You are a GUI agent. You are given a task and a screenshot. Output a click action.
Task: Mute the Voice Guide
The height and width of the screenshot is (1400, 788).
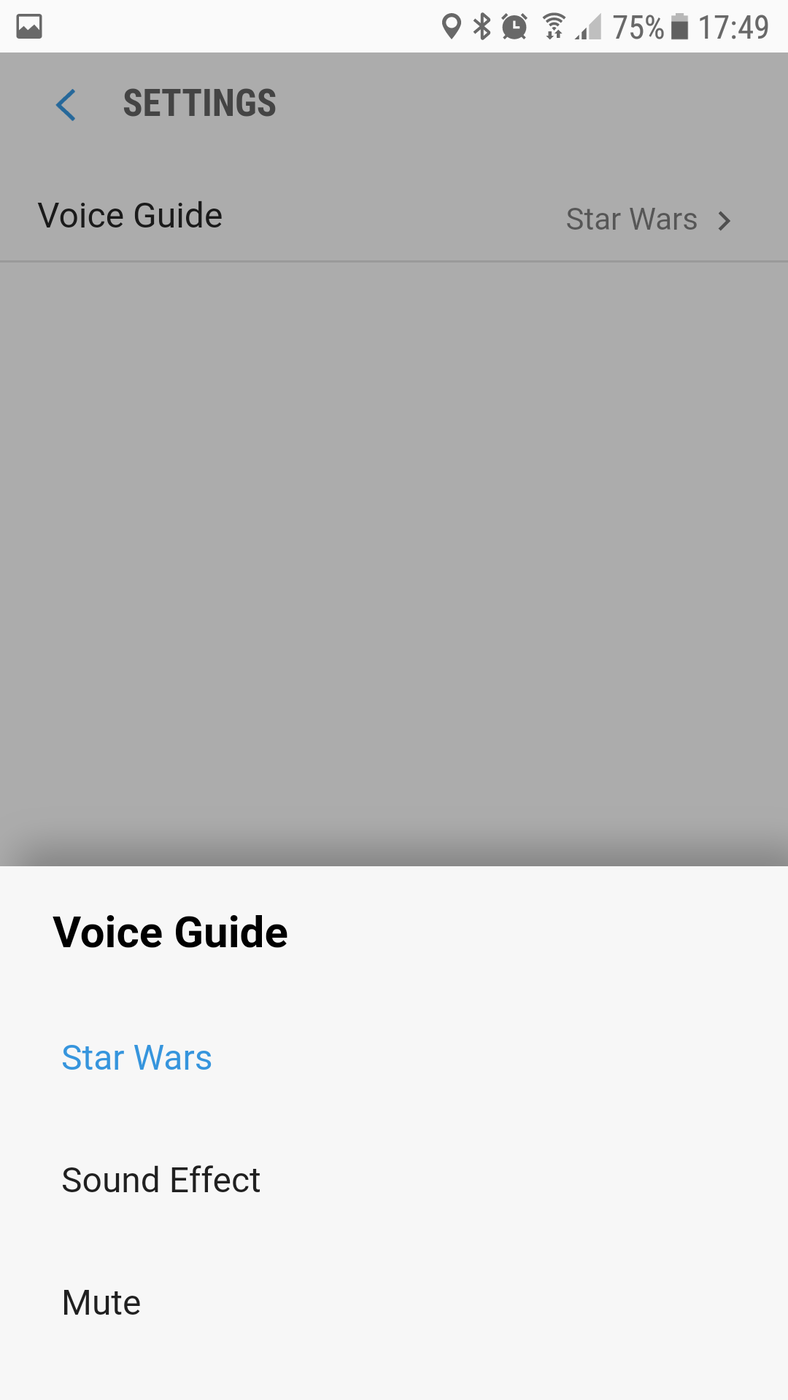tap(101, 1301)
